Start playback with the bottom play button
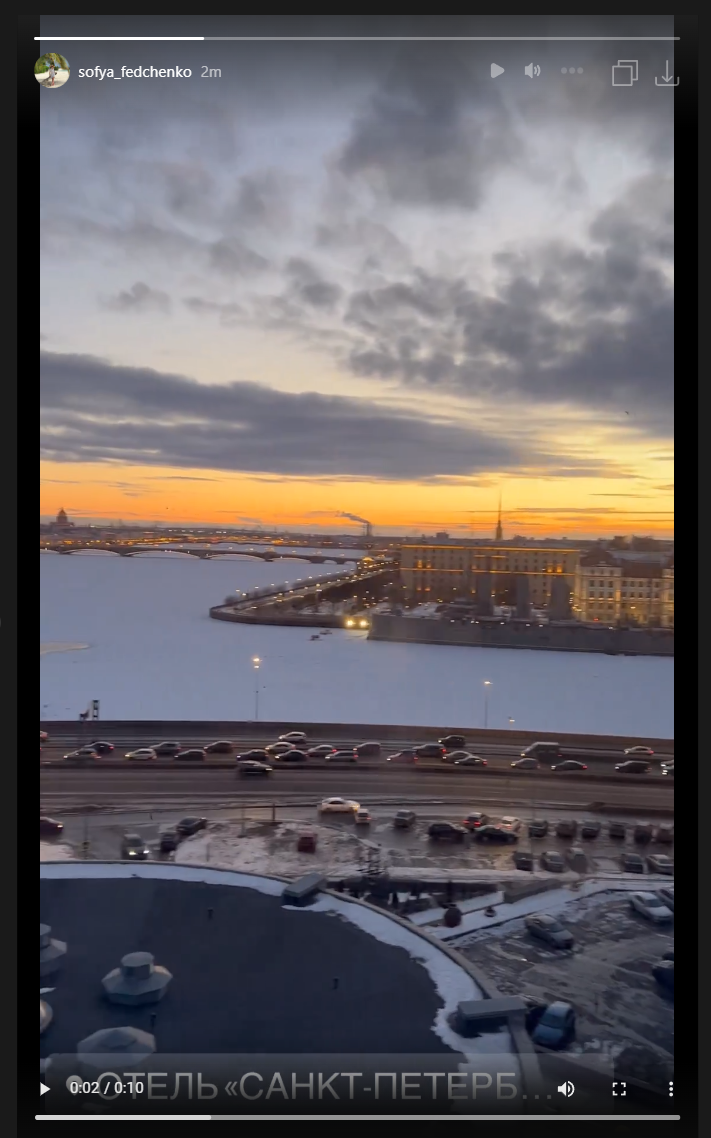Image resolution: width=711 pixels, height=1138 pixels. tap(44, 1088)
